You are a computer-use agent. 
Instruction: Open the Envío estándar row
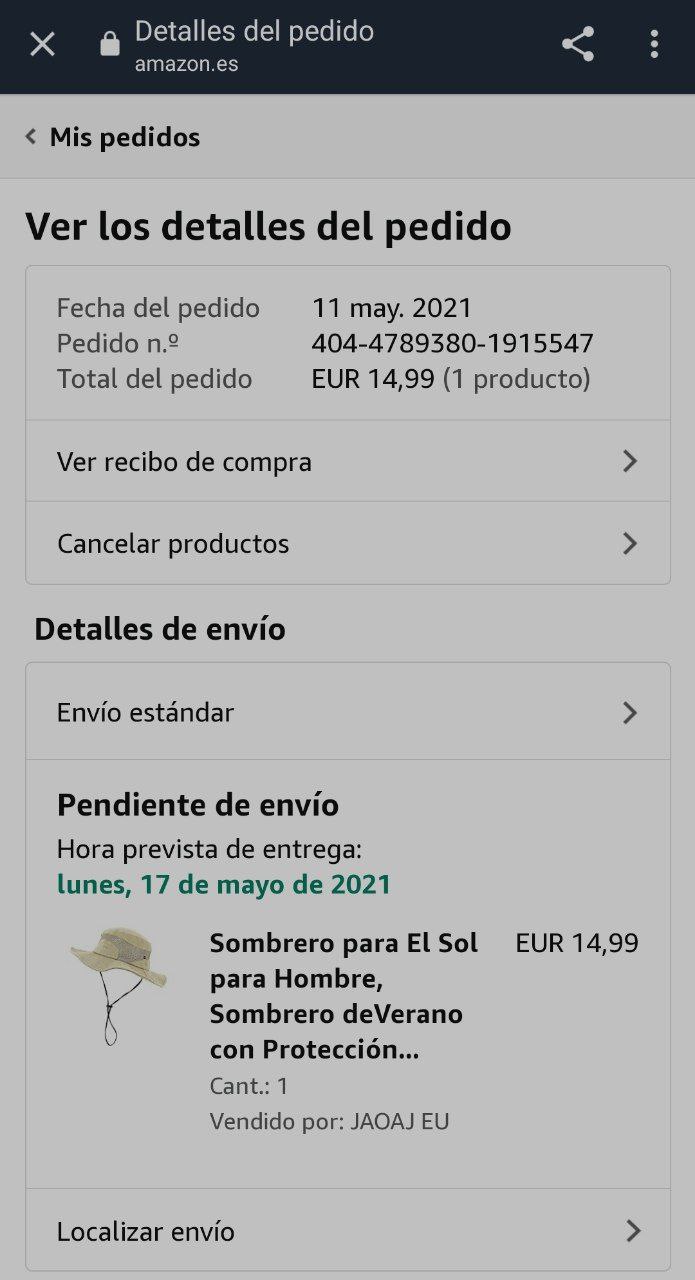click(x=347, y=712)
